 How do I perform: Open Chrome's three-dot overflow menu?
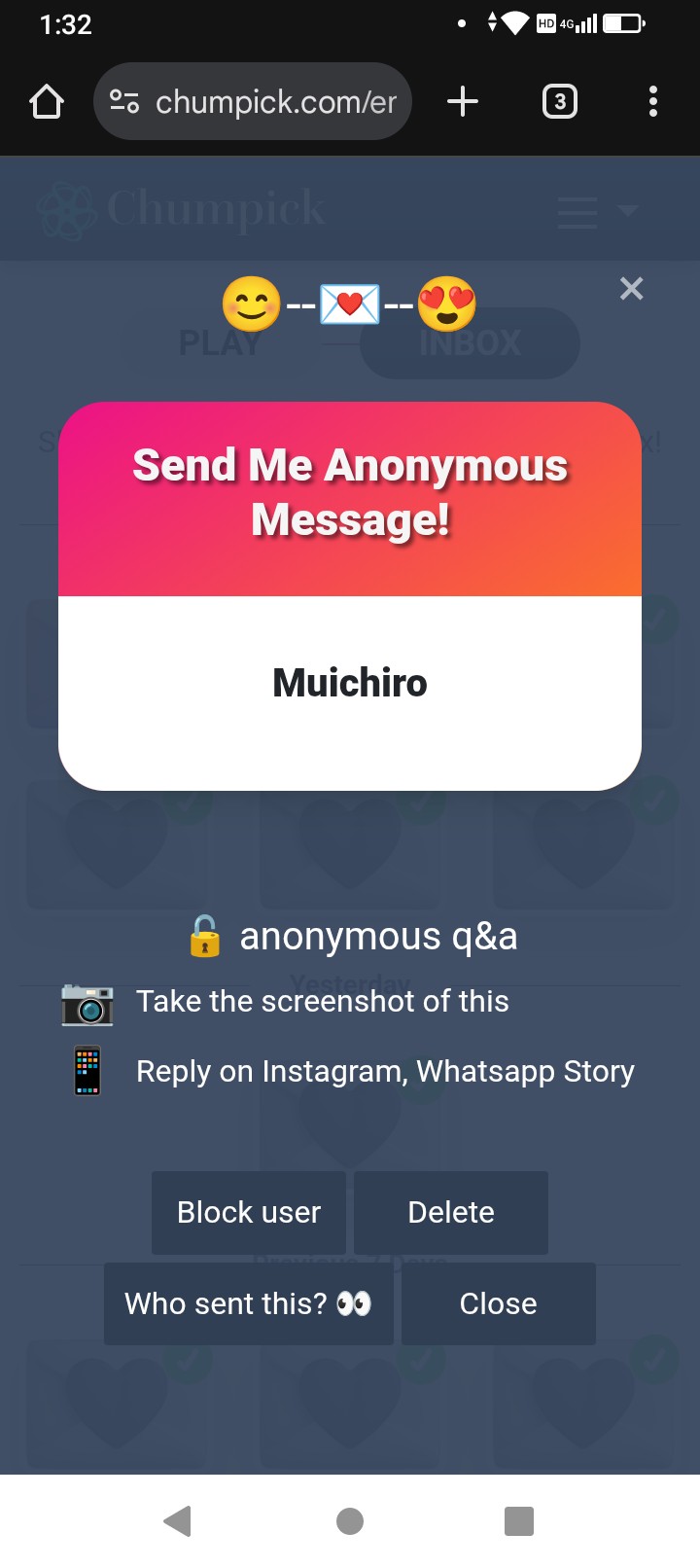[x=652, y=101]
